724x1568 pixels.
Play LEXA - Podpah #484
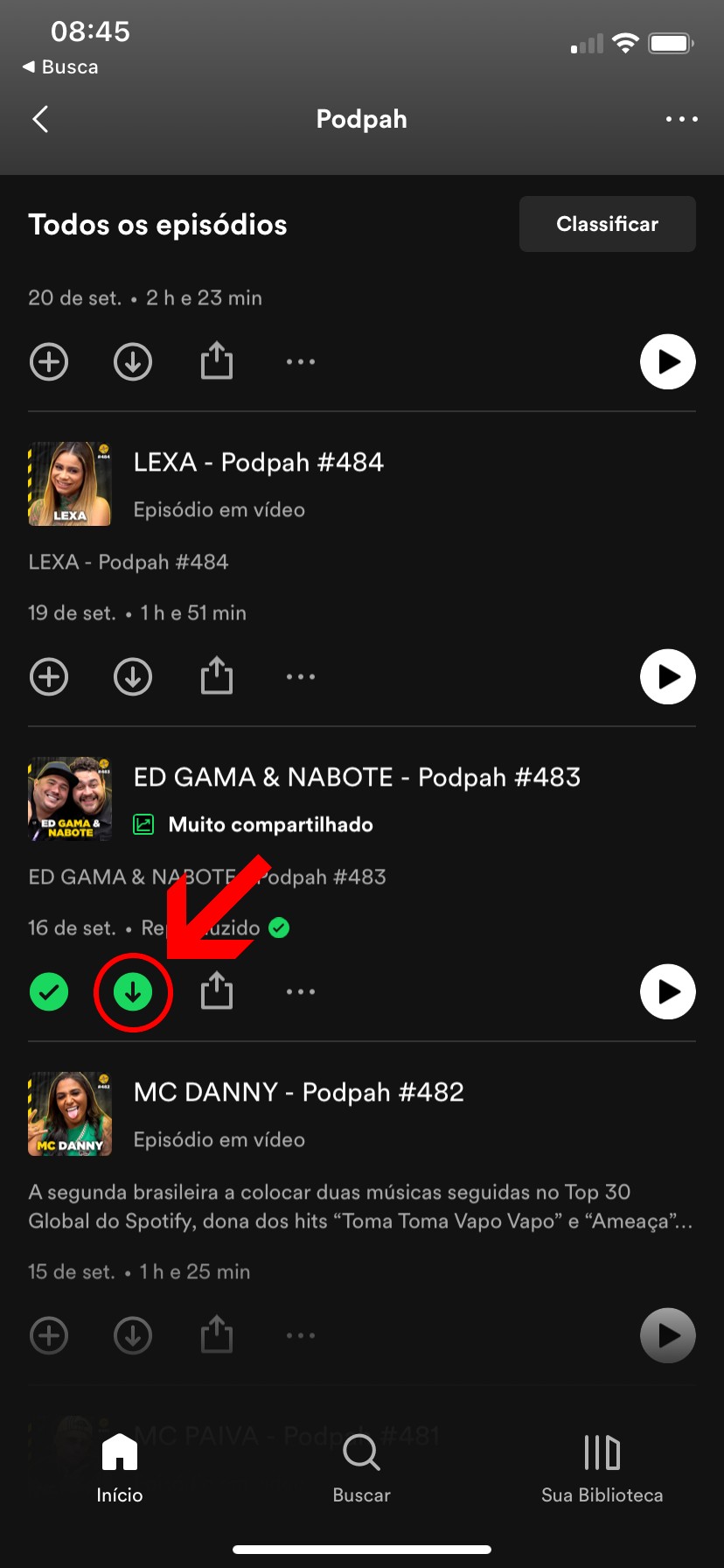click(667, 676)
